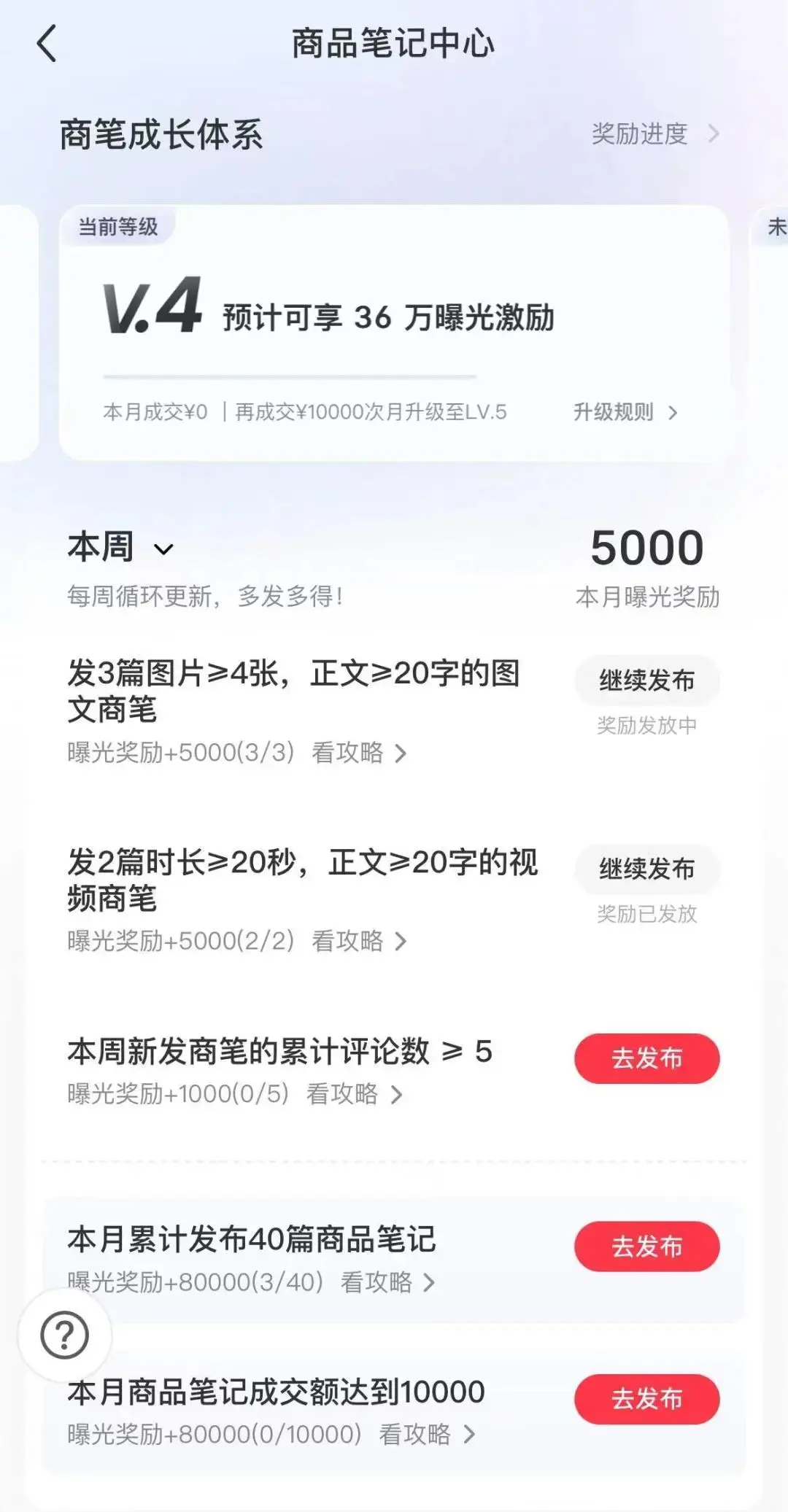Tap 去发布 for 成交额达到10000 task
The width and height of the screenshot is (788, 1512).
[x=646, y=1399]
